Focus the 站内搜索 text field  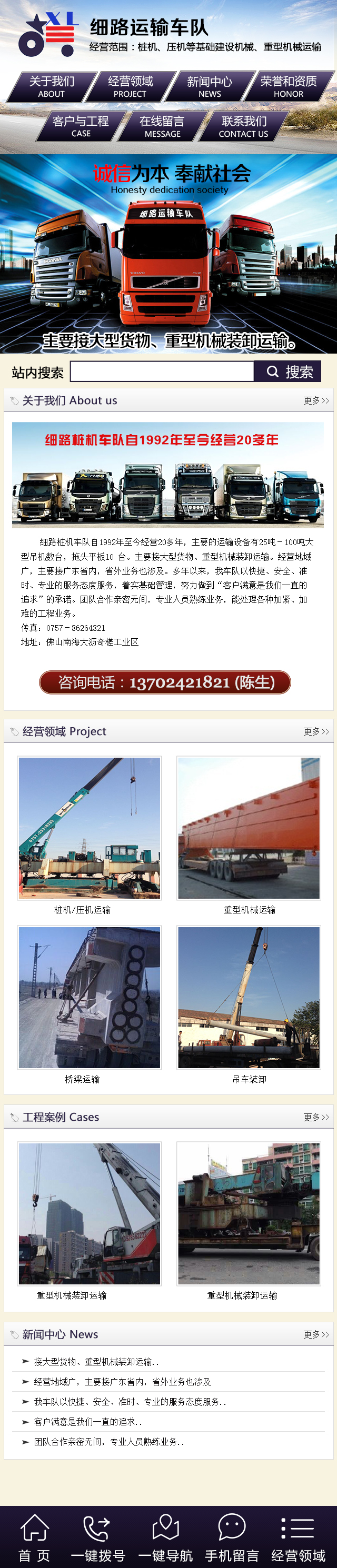click(x=162, y=371)
